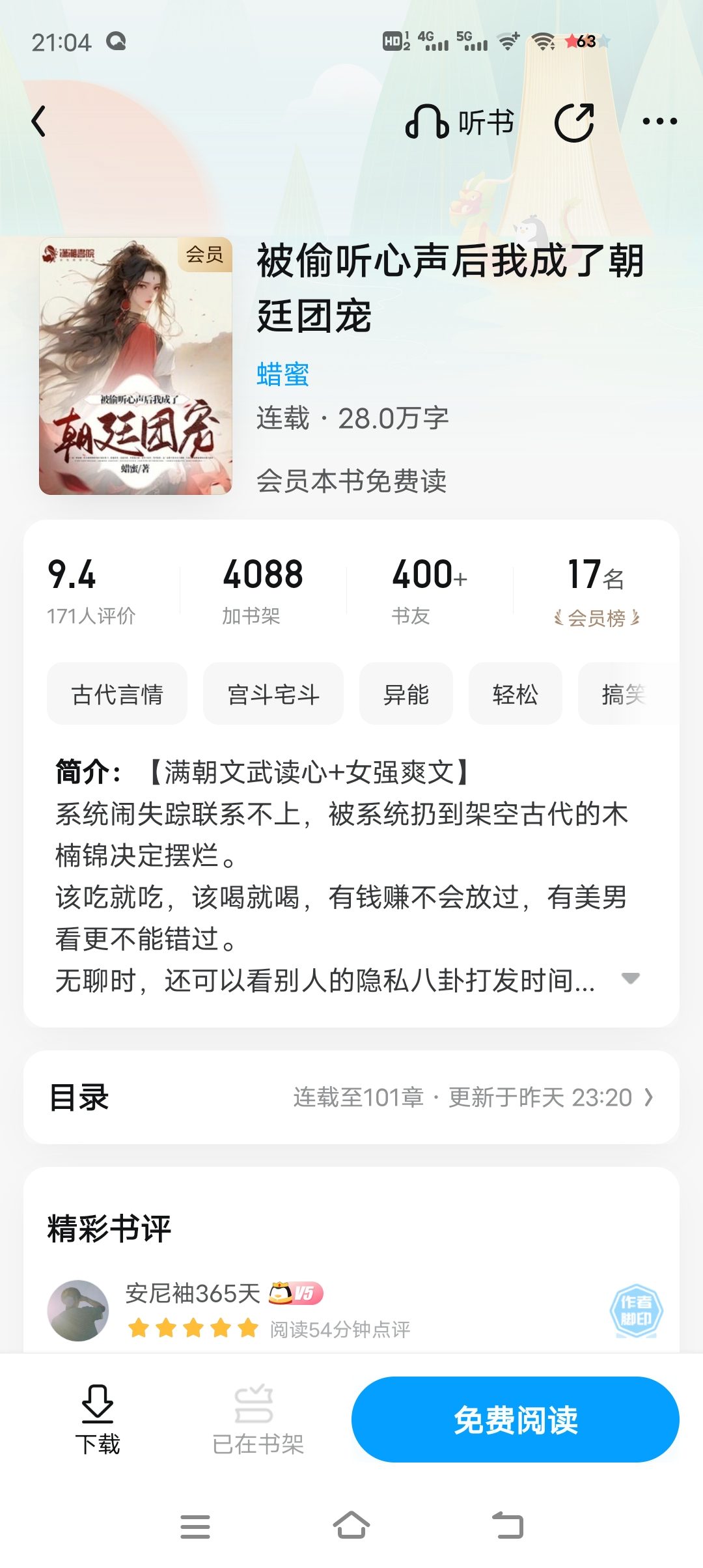Image resolution: width=703 pixels, height=1568 pixels.
Task: Open the 目录 chapter list
Action: click(x=351, y=1097)
